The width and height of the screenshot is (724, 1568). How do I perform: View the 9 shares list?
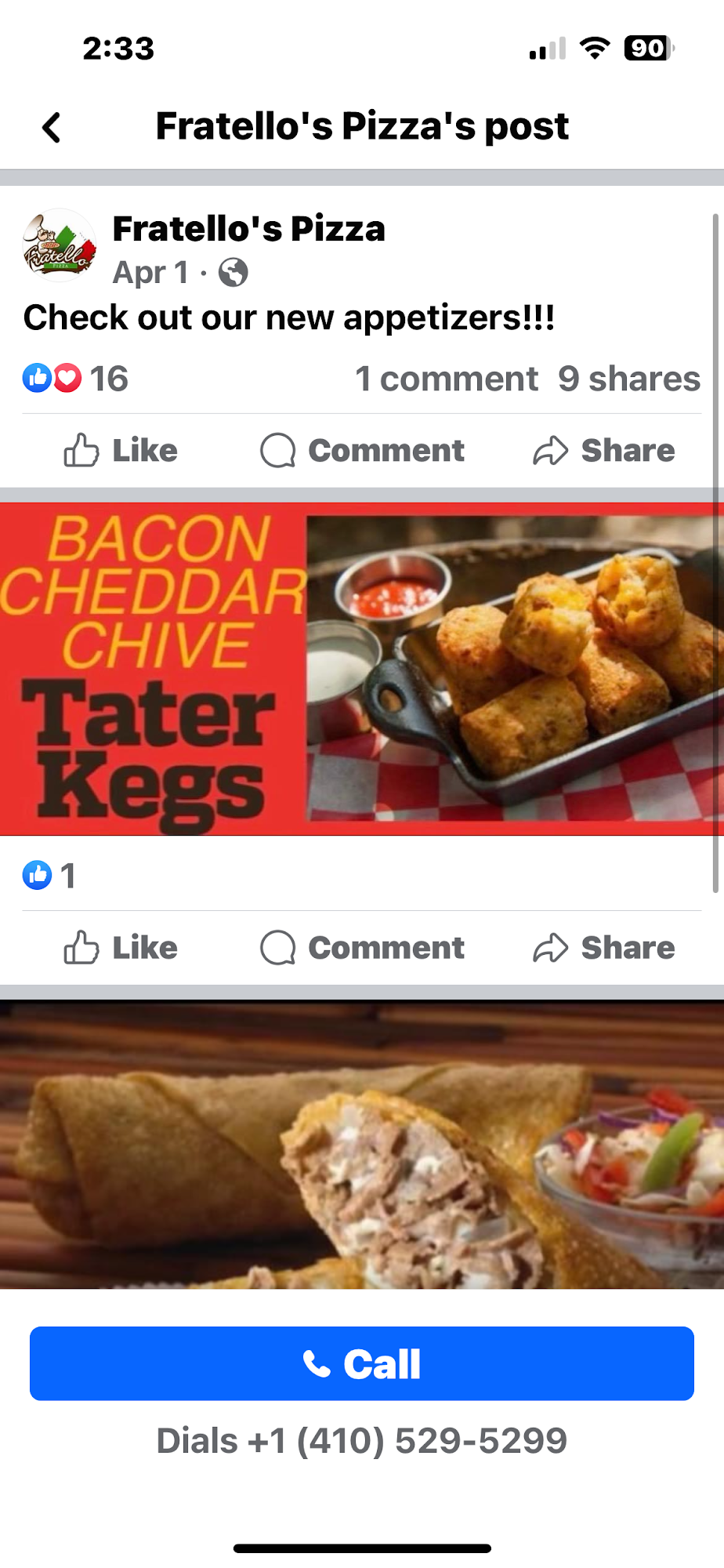[628, 379]
